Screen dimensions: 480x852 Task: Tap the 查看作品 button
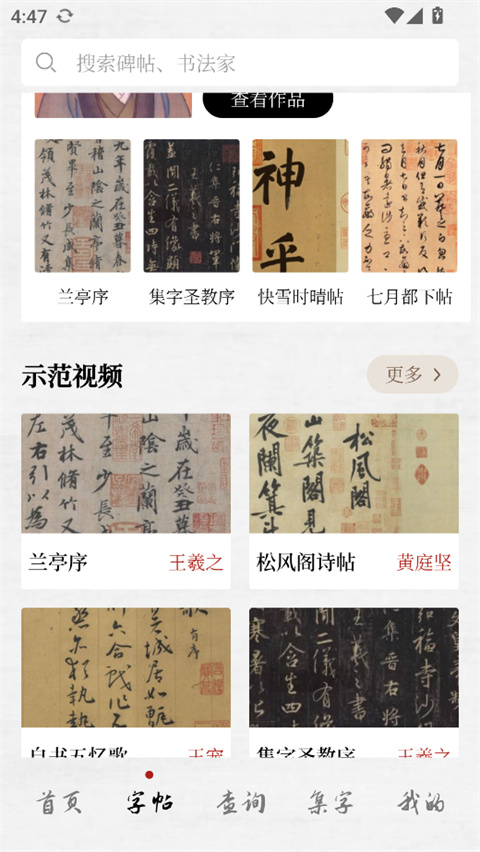[267, 104]
